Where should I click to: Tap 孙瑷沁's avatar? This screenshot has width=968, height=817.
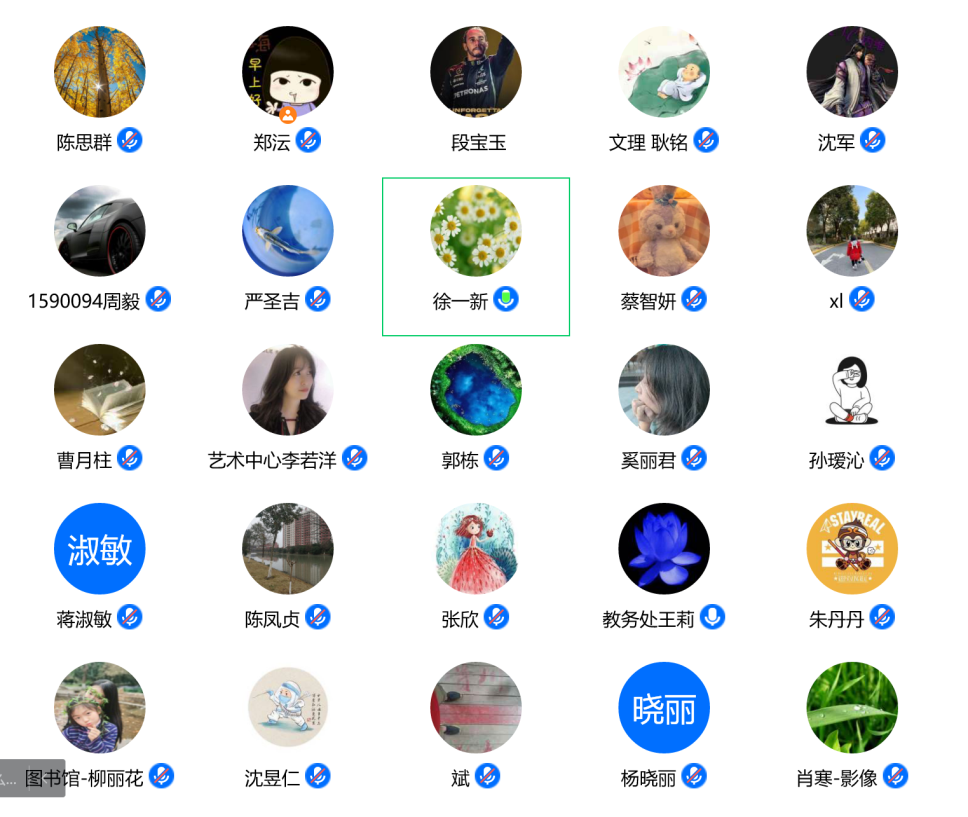(x=852, y=390)
